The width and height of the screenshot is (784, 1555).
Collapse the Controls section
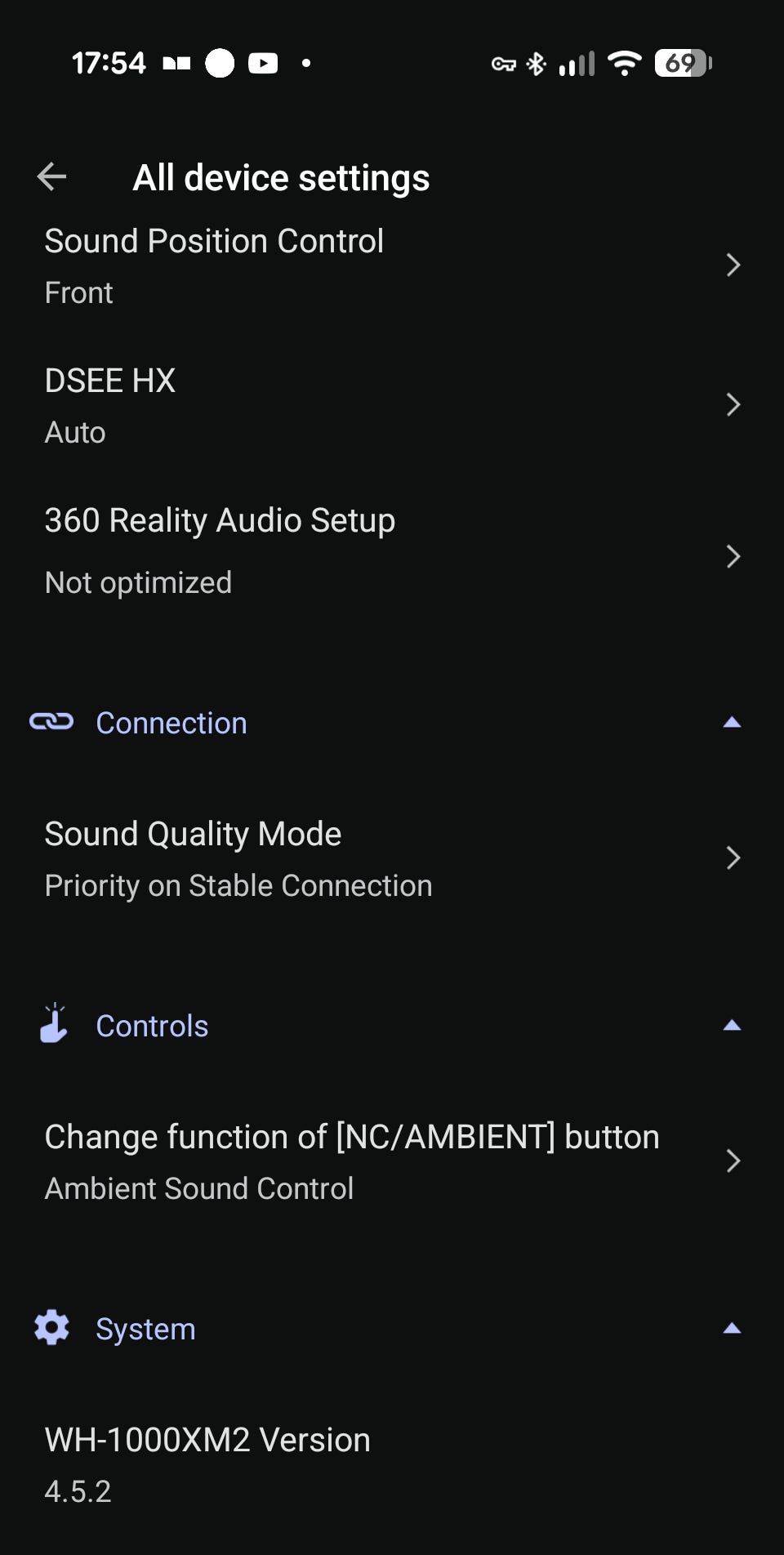click(x=732, y=1026)
